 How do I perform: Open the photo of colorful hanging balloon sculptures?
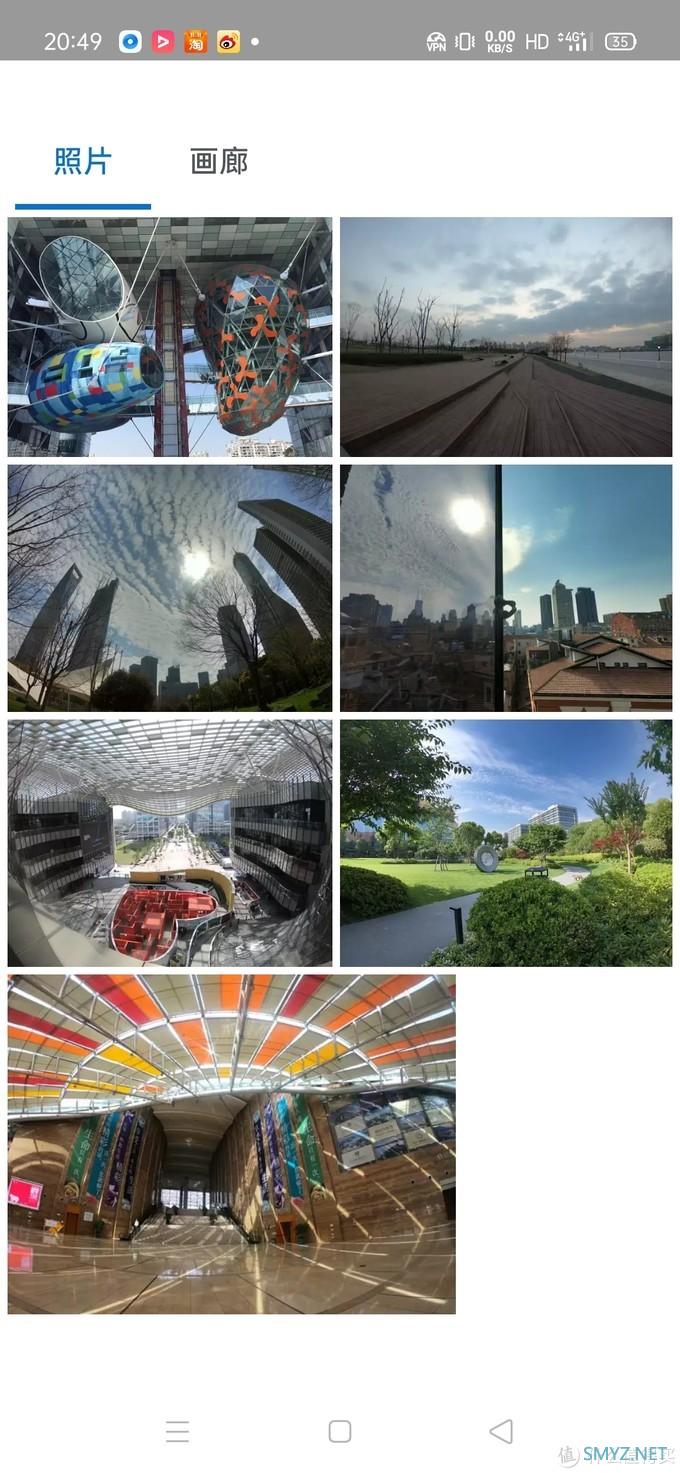(x=170, y=337)
